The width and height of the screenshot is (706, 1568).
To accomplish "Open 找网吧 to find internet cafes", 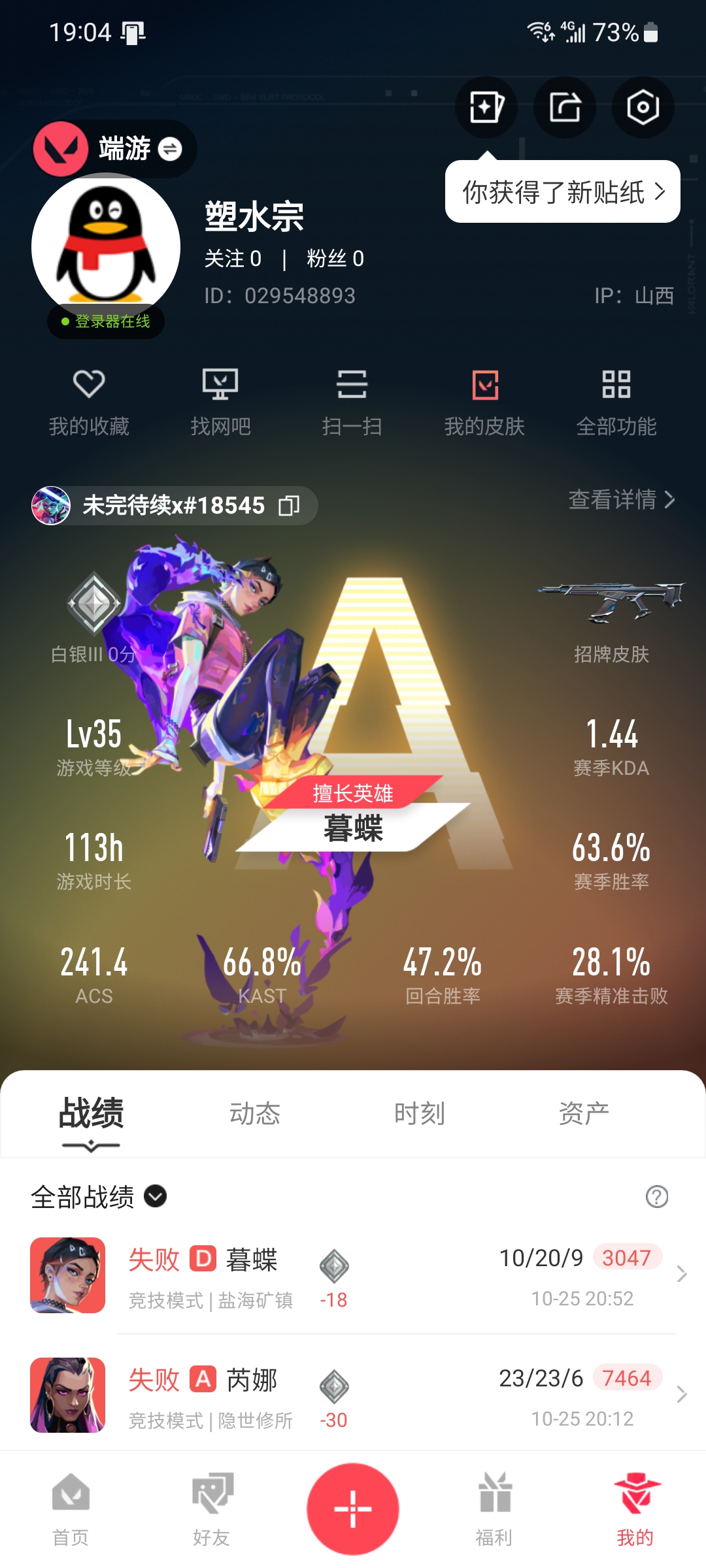I will [x=220, y=400].
